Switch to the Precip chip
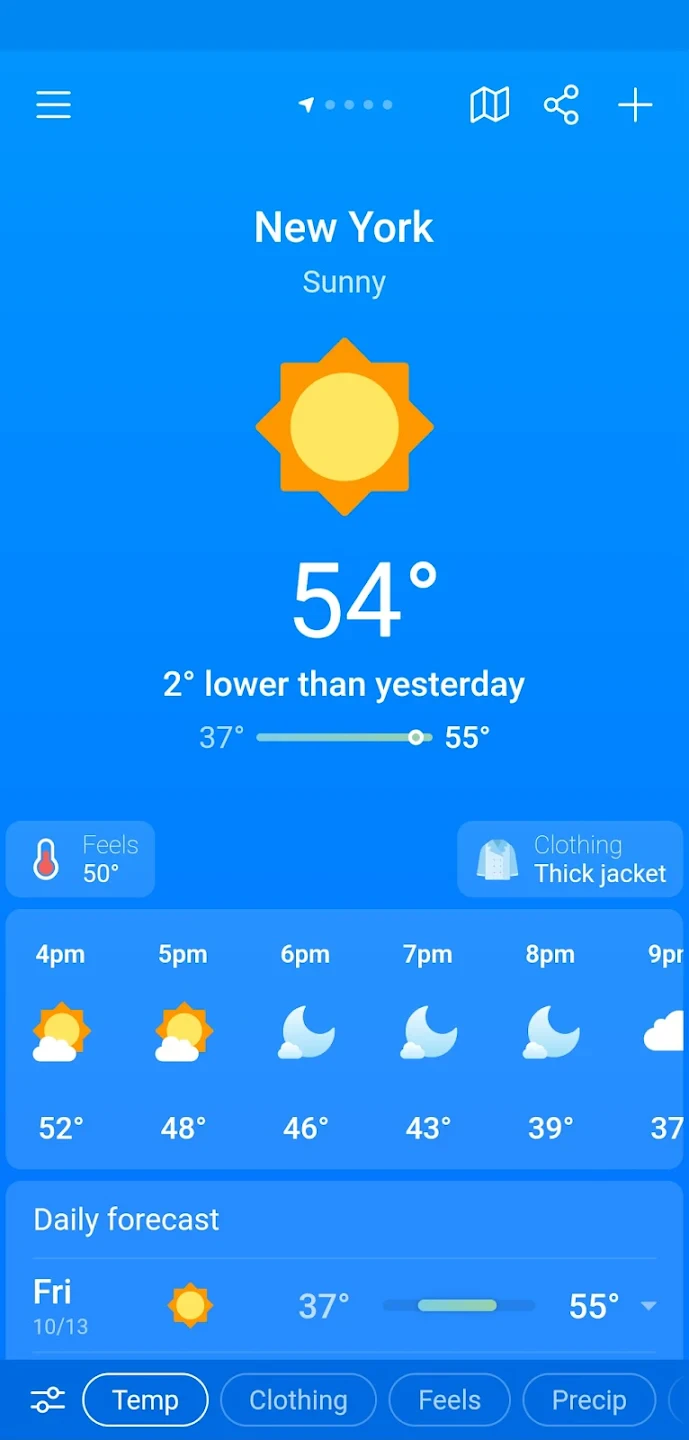Image resolution: width=689 pixels, height=1440 pixels. (x=589, y=1400)
